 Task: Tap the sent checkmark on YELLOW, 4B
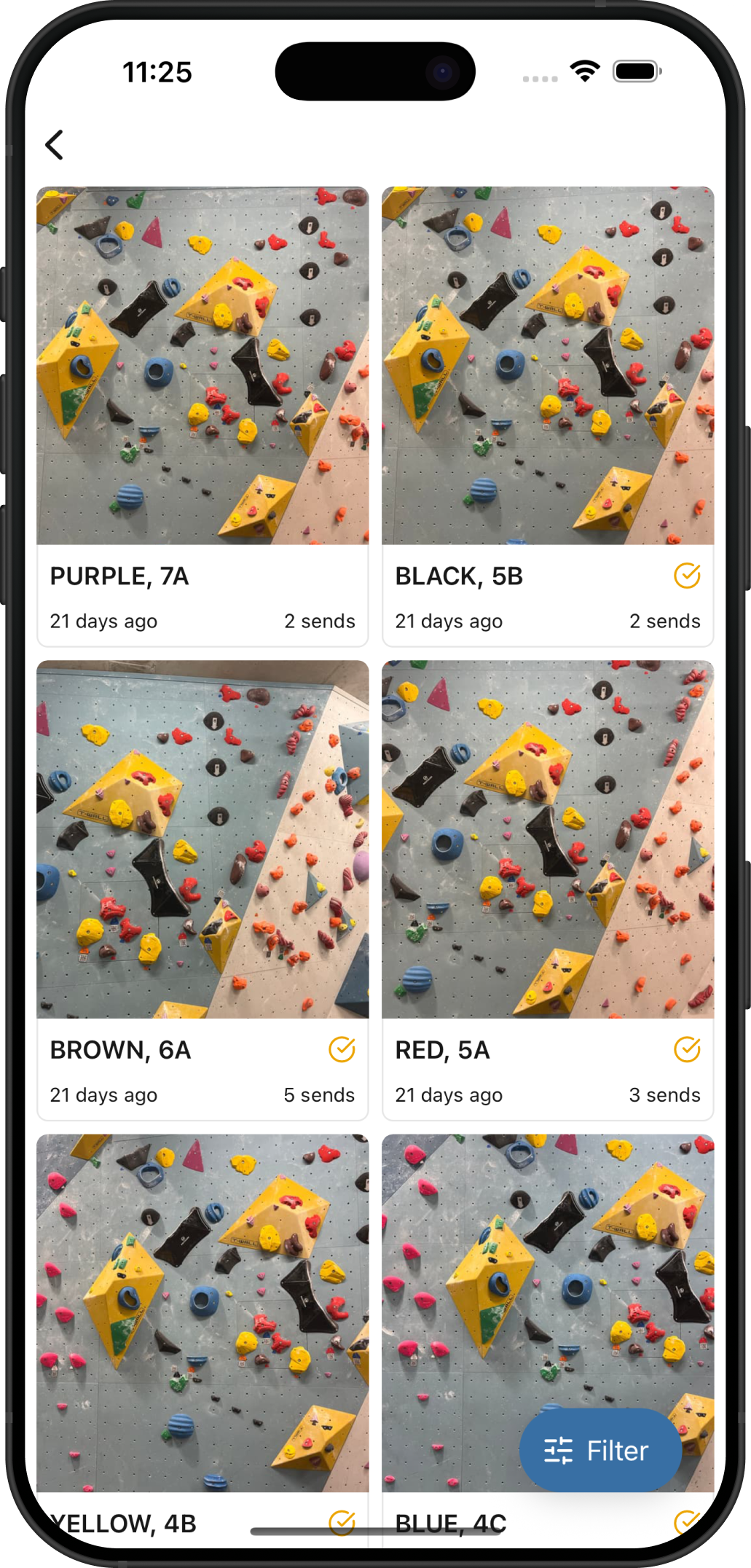tap(342, 1521)
